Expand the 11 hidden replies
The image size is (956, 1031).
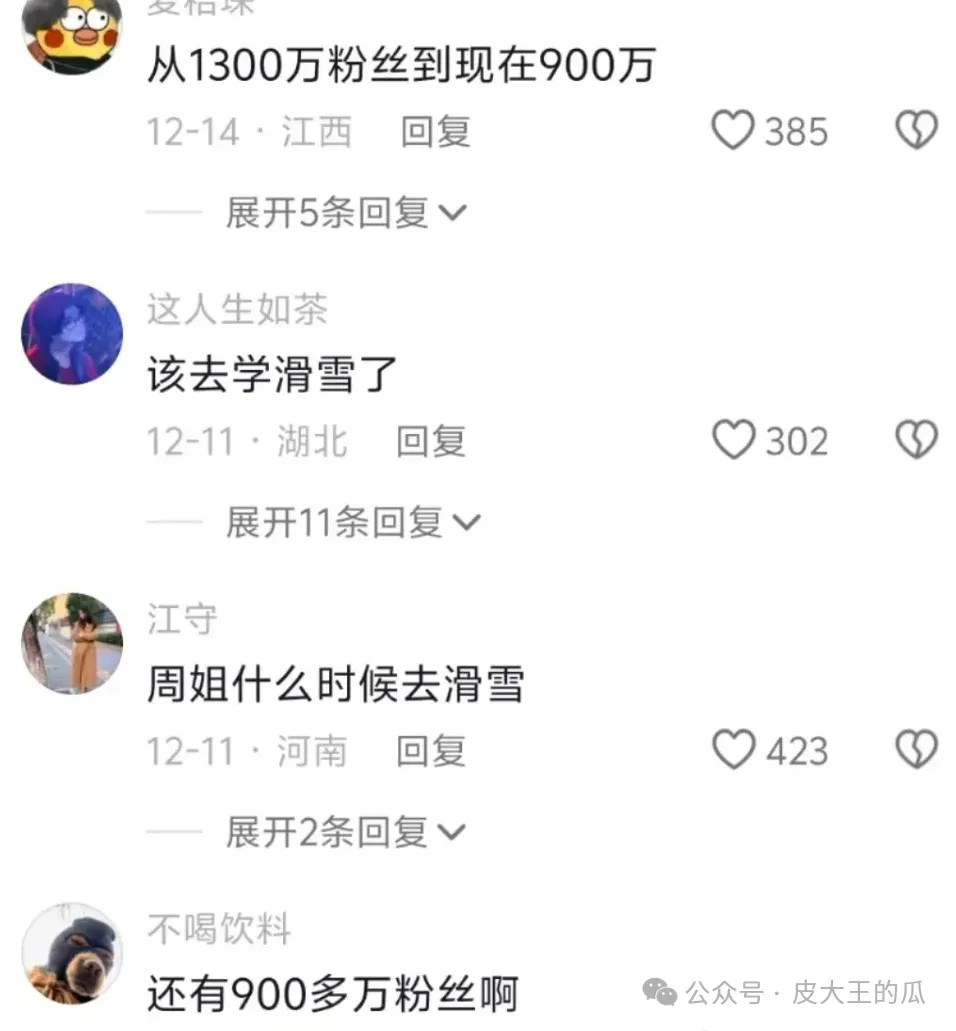(352, 522)
